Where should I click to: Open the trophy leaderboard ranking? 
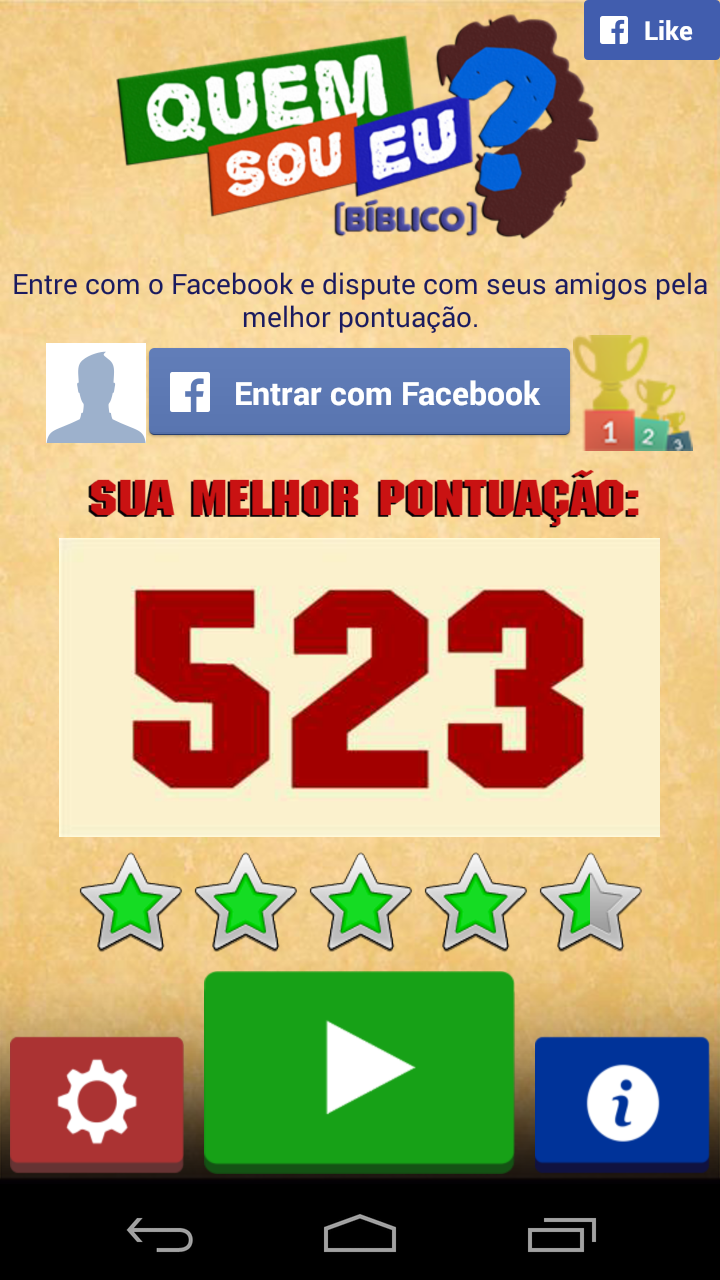pos(632,394)
